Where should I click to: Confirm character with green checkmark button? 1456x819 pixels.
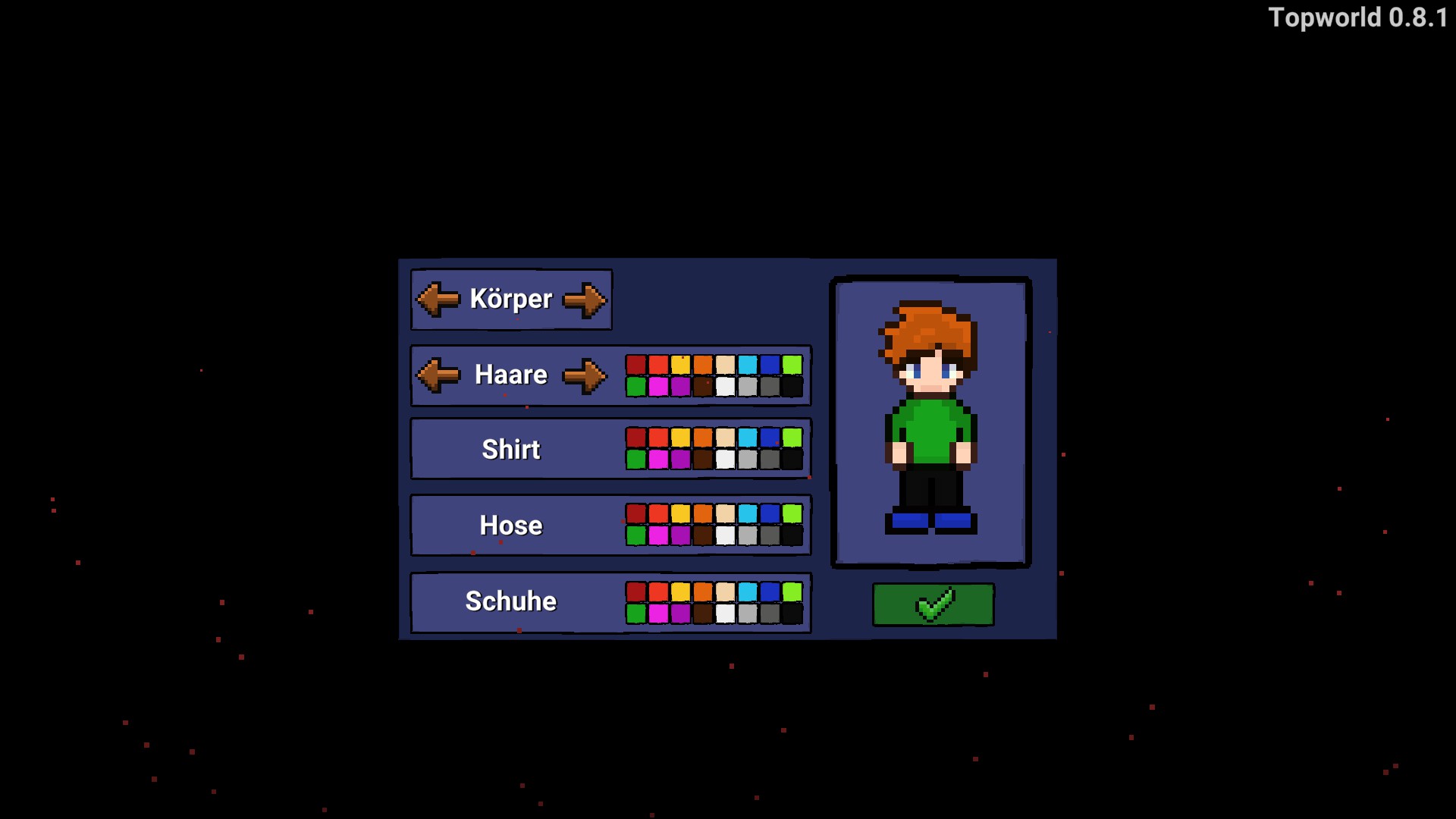[x=933, y=604]
